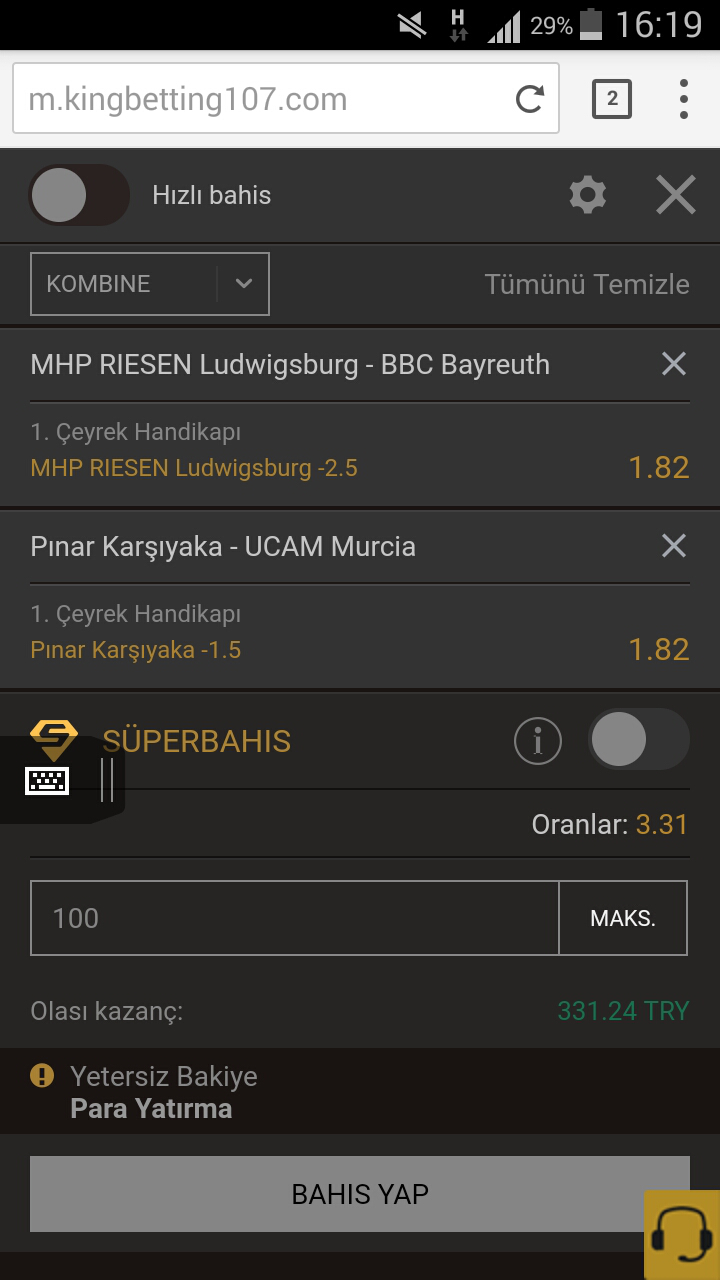Open the browser tab switcher
720x1280 pixels.
(612, 99)
